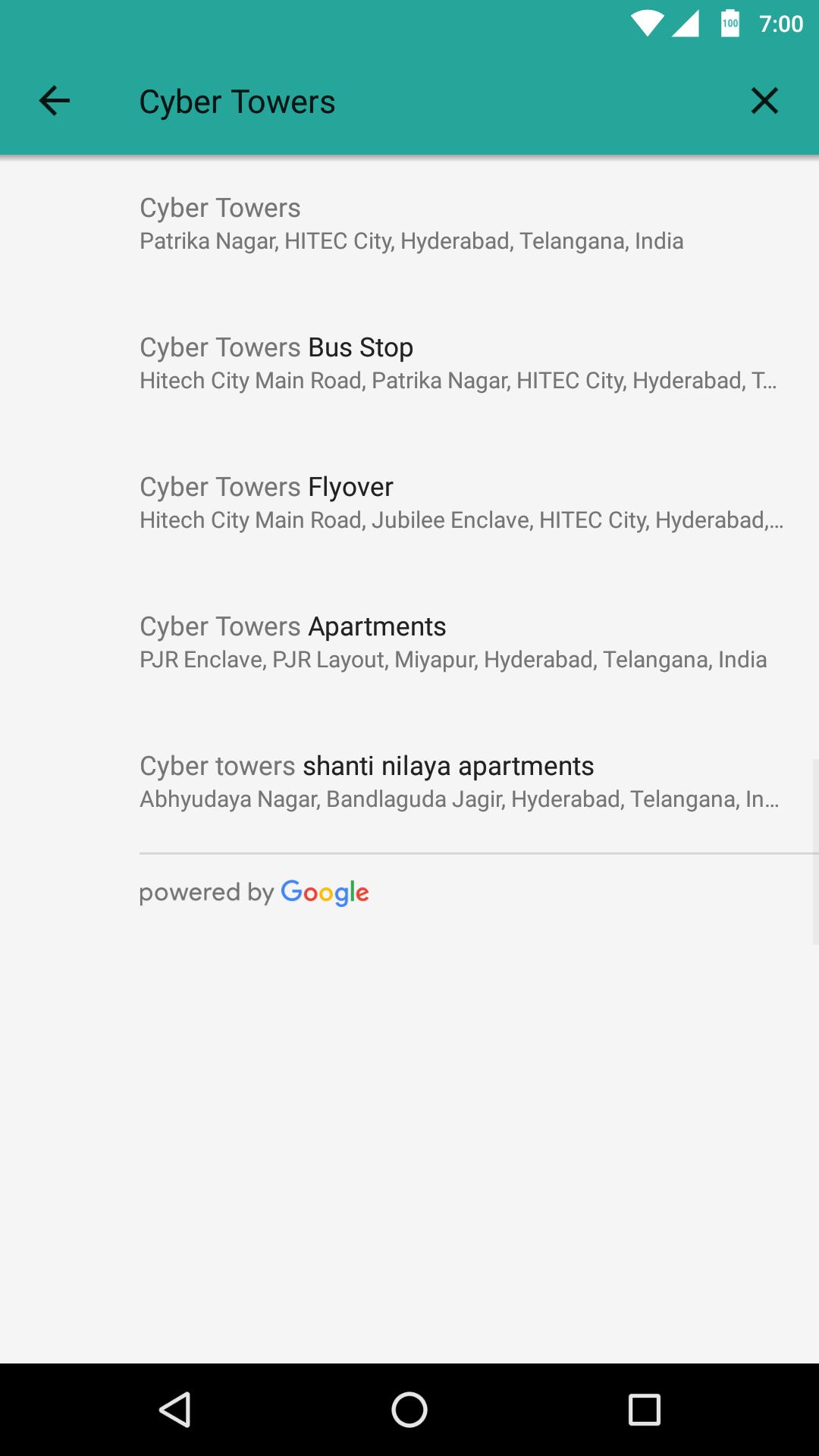Tap the system home button
The image size is (819, 1456).
tap(409, 1410)
